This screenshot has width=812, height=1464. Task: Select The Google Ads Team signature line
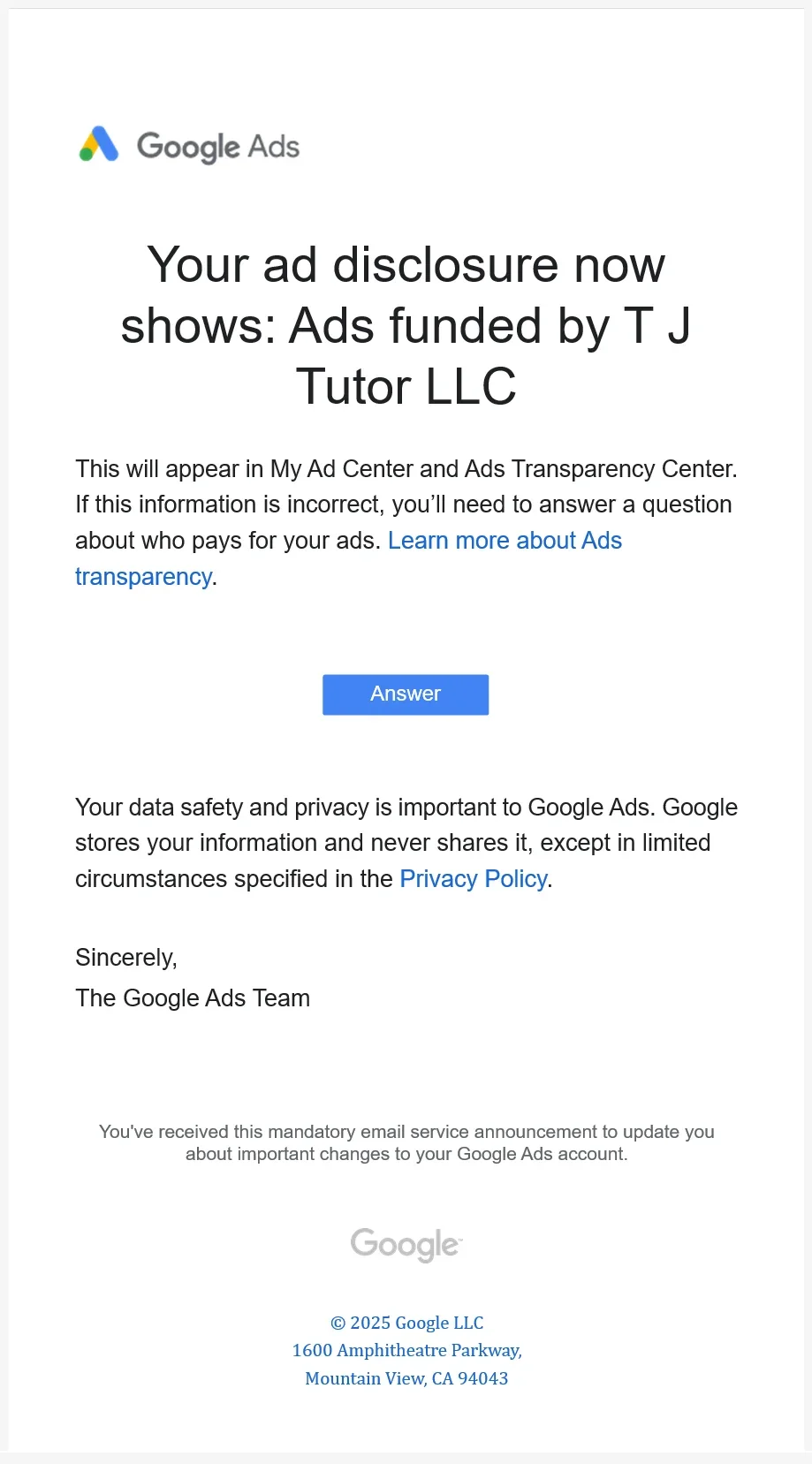coord(192,997)
